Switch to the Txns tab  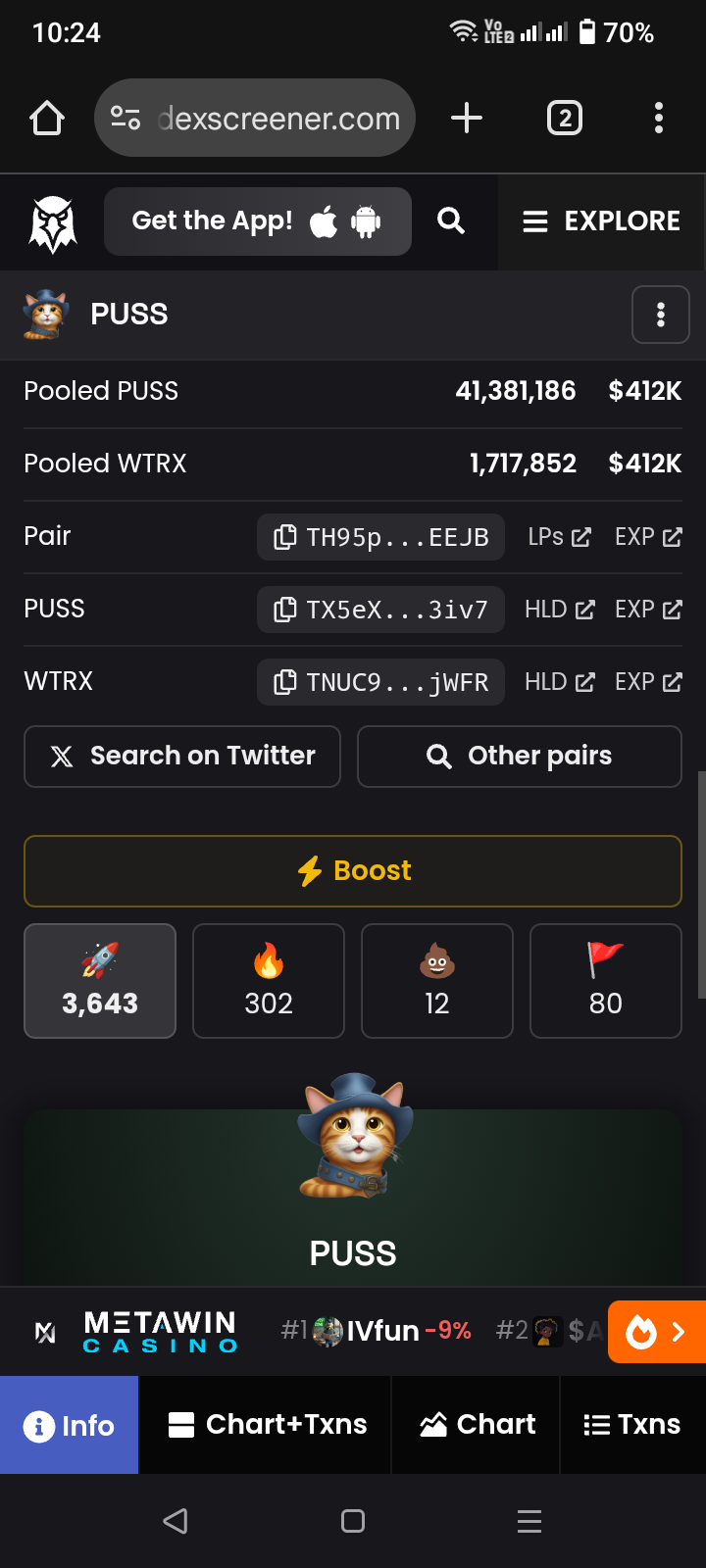[632, 1425]
